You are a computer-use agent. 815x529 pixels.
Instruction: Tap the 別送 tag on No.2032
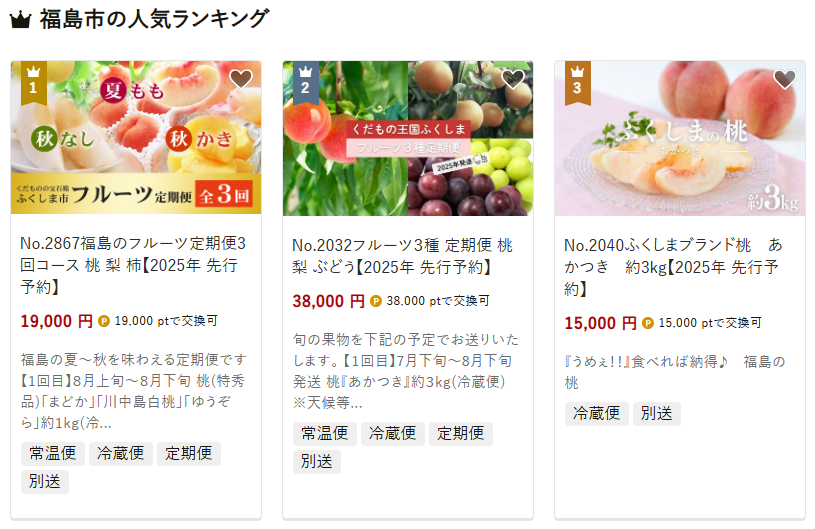pos(316,461)
